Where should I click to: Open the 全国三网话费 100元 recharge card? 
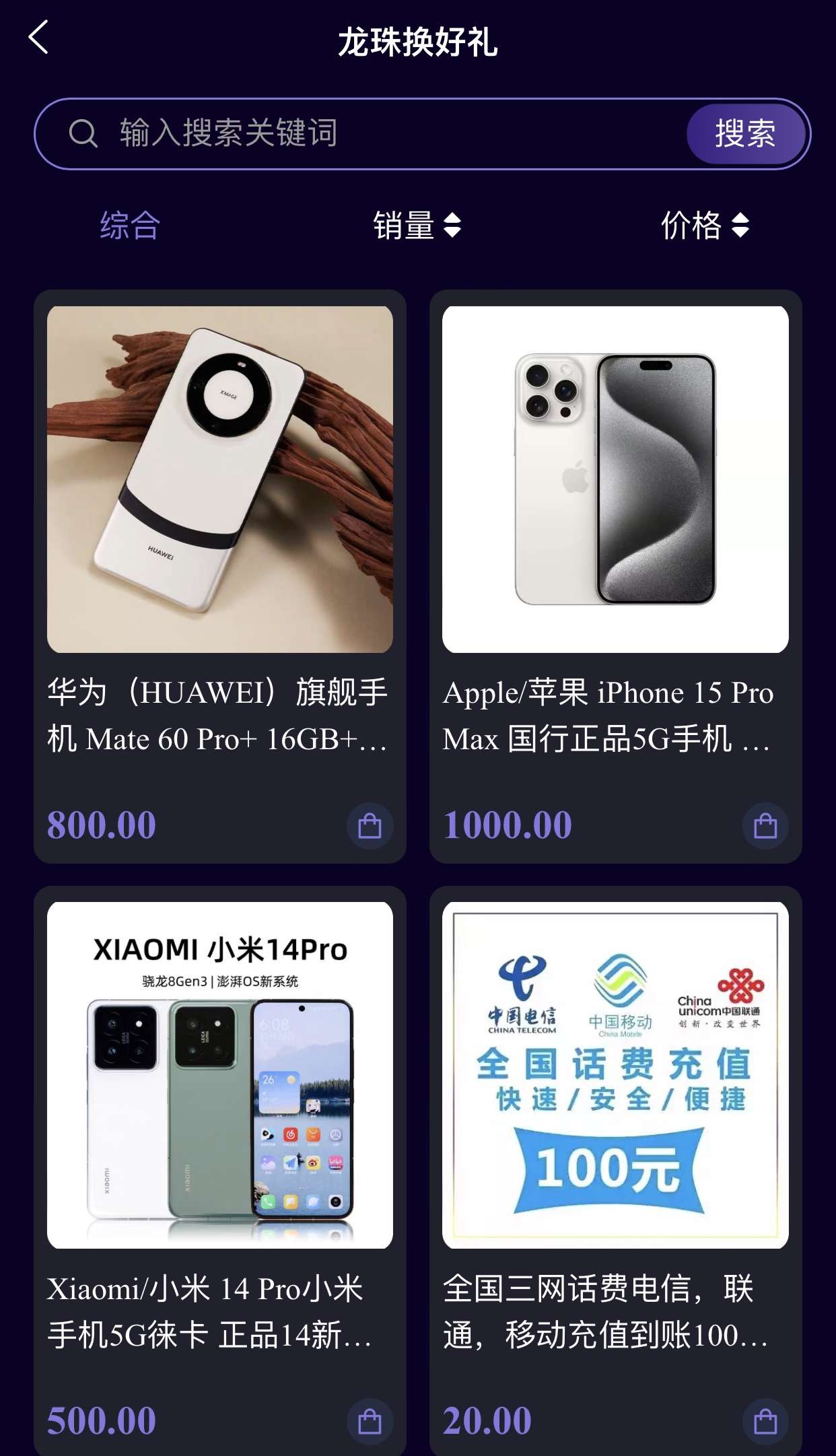click(615, 1171)
